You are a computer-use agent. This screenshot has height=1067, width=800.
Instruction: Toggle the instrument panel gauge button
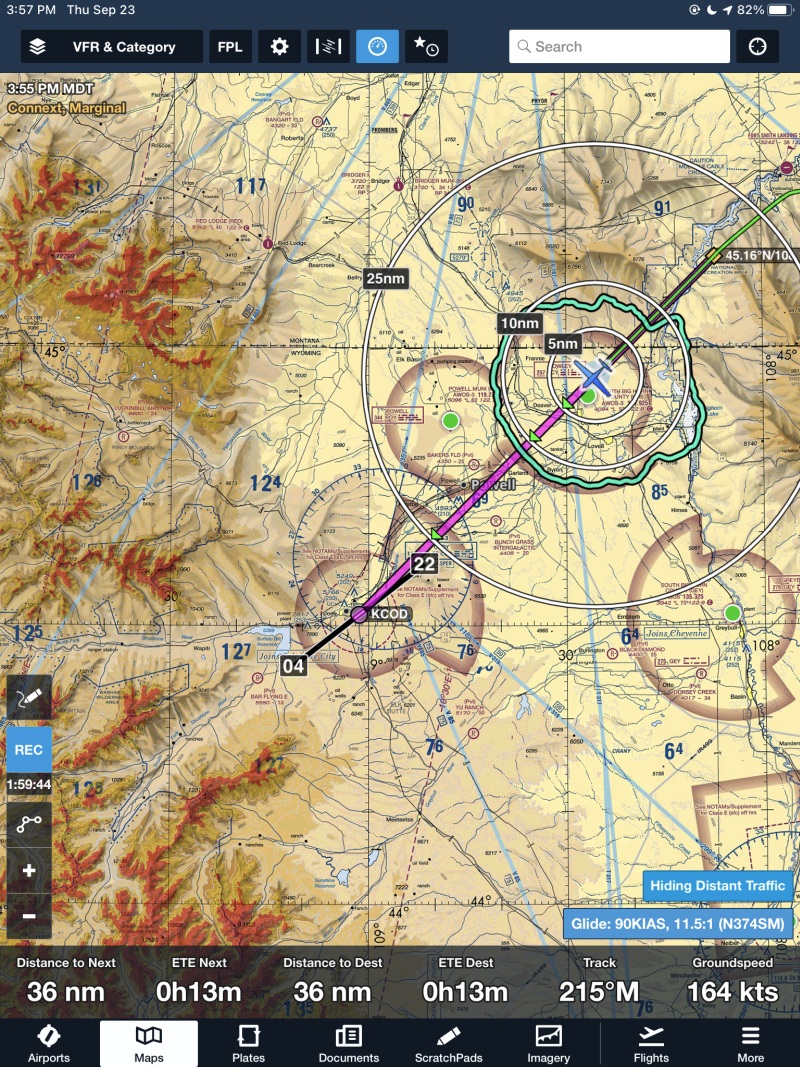(x=377, y=47)
